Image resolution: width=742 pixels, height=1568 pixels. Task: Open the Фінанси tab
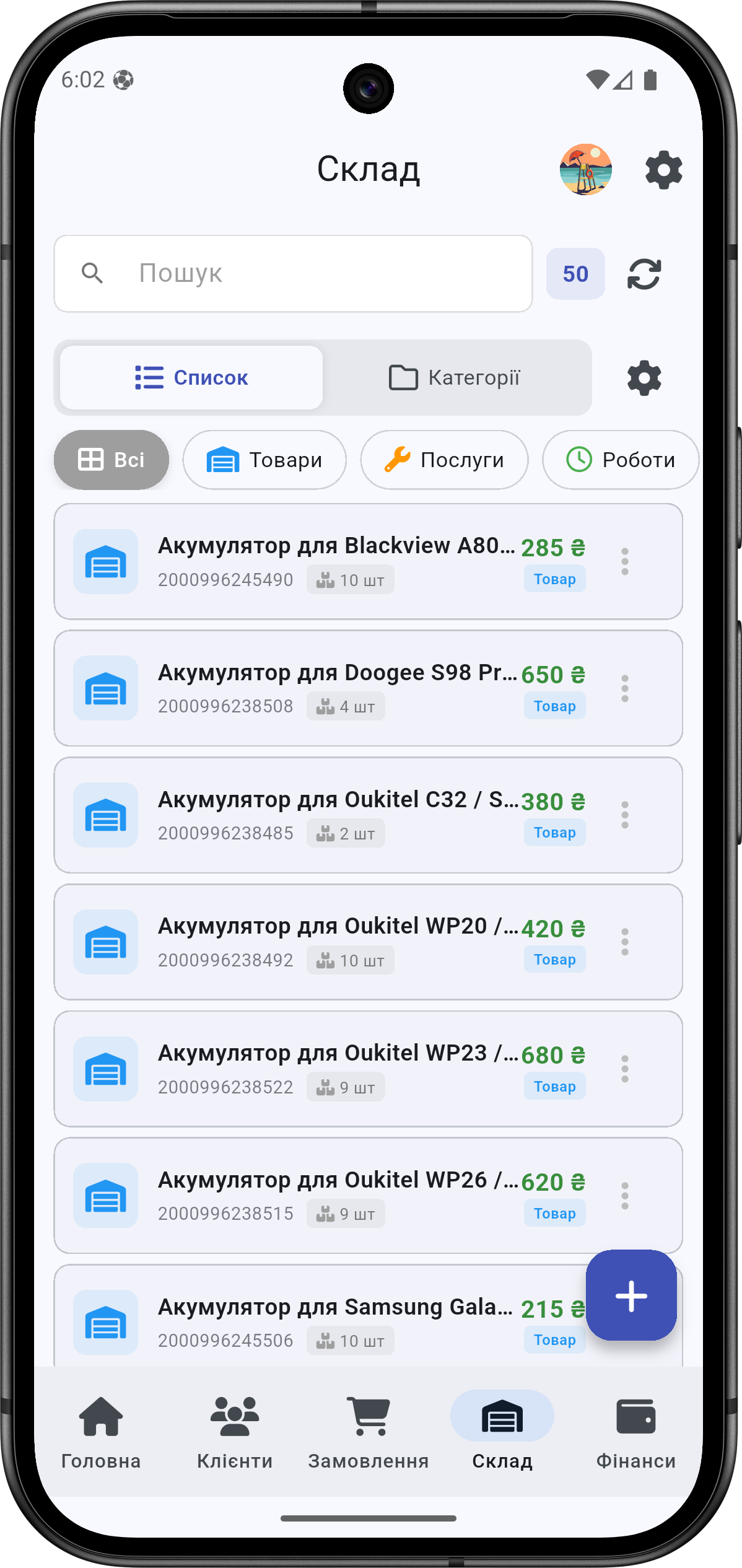635,1432
